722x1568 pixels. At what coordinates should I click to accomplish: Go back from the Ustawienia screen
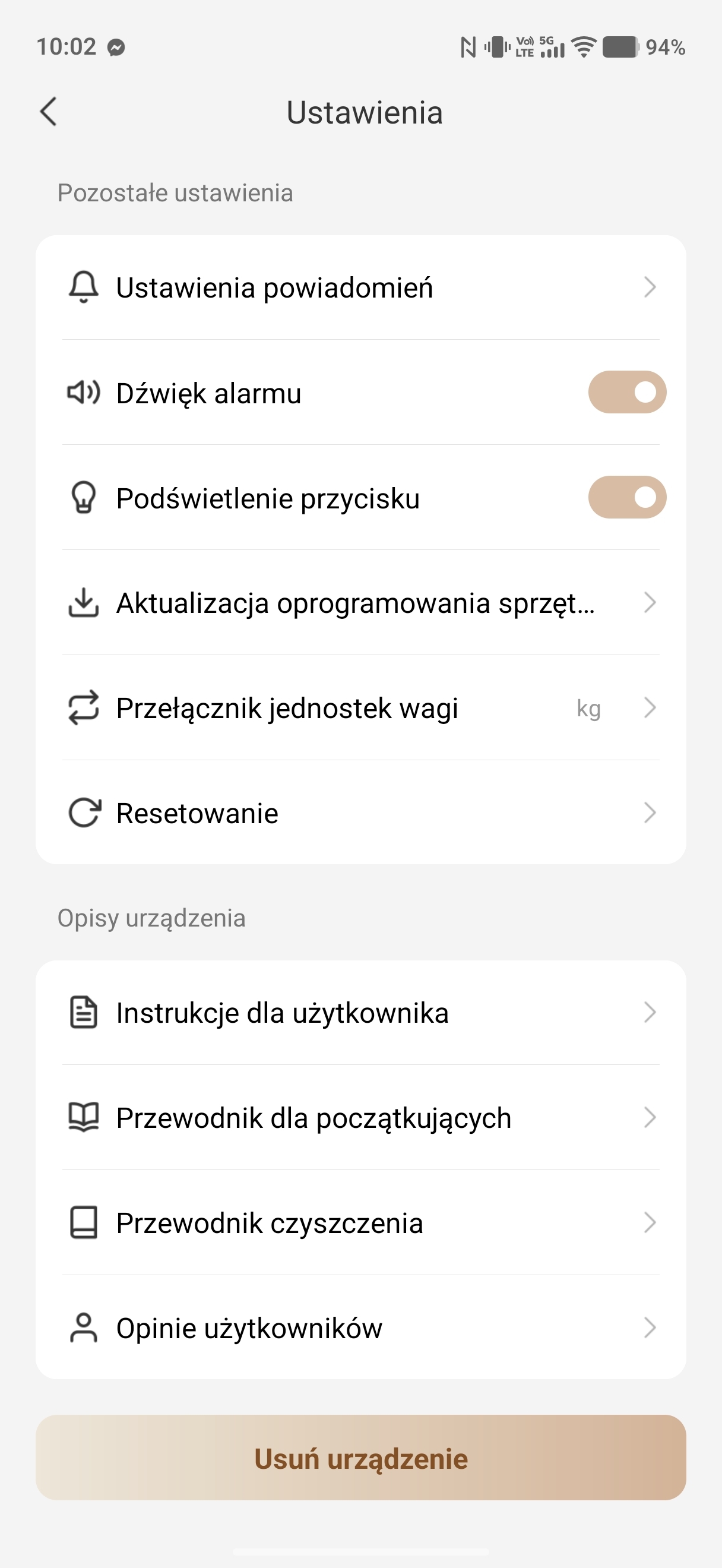(49, 112)
